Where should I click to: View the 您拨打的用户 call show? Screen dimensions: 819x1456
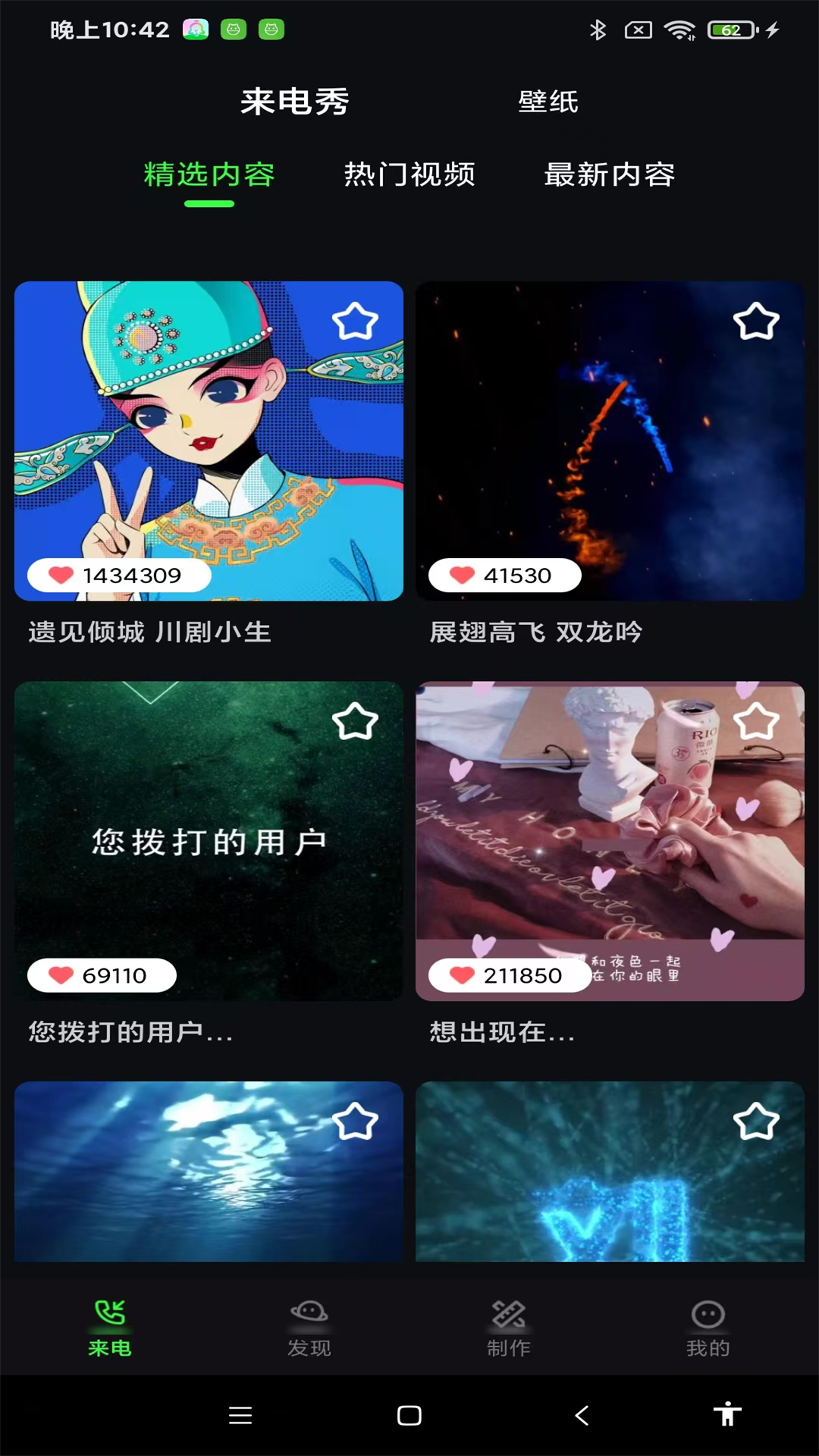(x=209, y=842)
